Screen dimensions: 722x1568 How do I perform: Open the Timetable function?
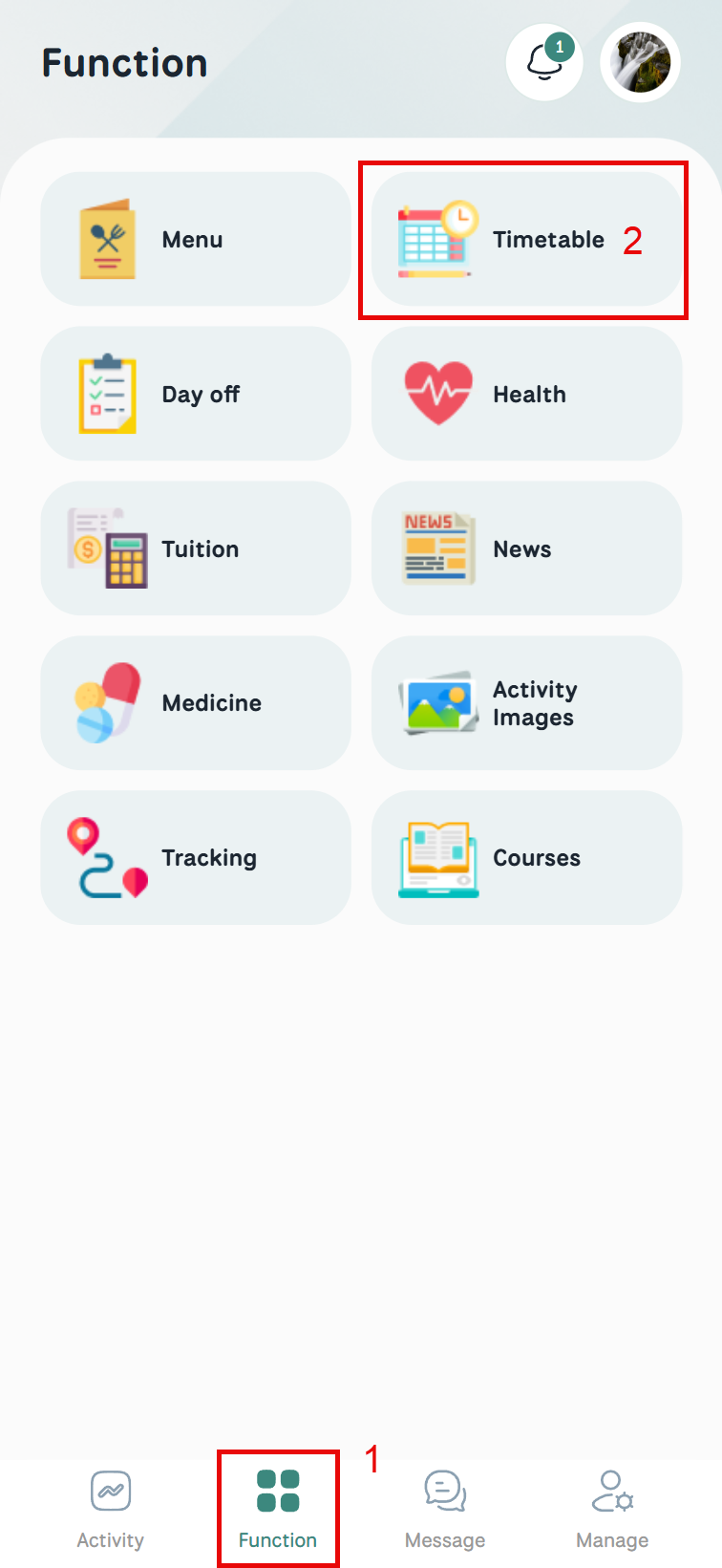pyautogui.click(x=526, y=239)
